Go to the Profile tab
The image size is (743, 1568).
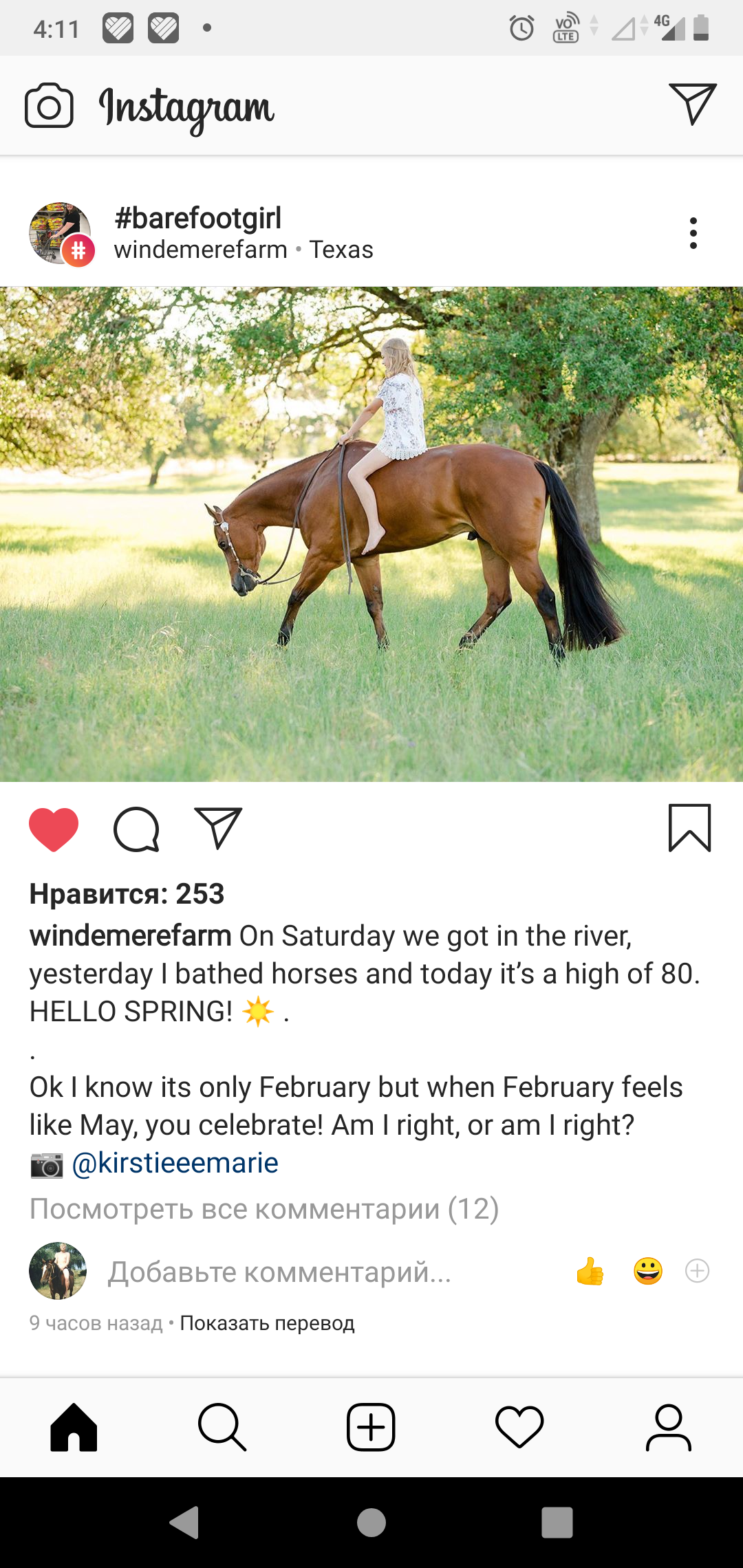click(668, 1427)
